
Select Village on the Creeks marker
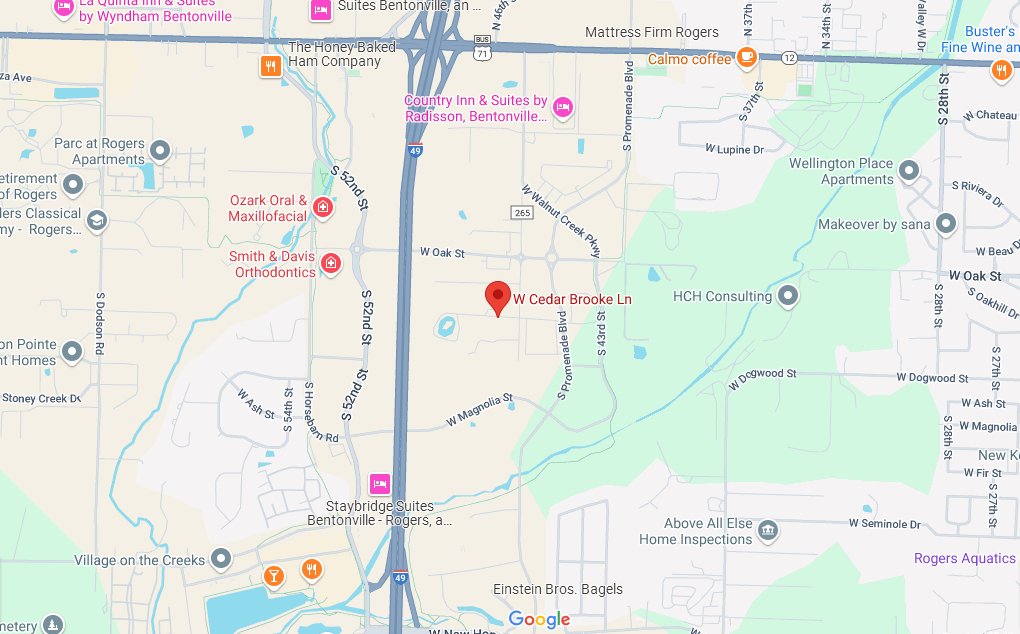point(221,560)
